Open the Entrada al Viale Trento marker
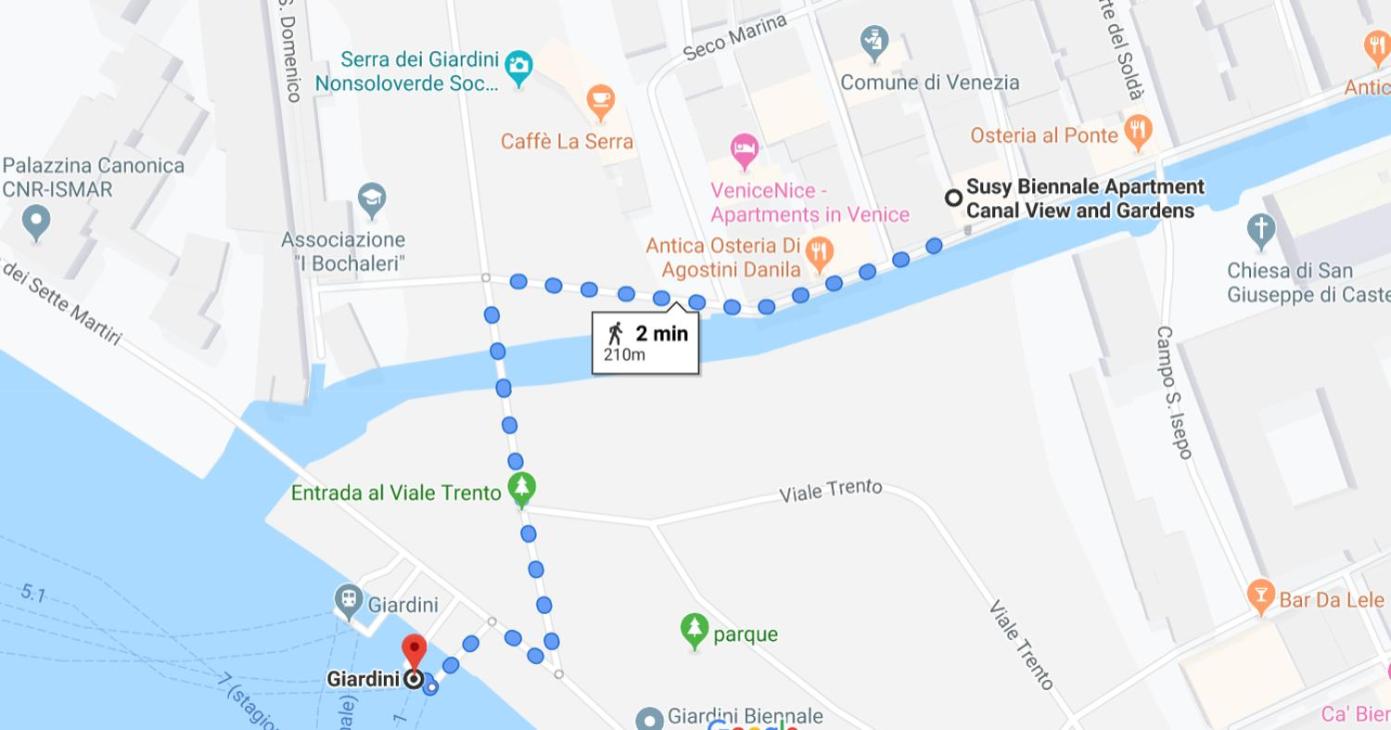The image size is (1391, 730). click(521, 488)
